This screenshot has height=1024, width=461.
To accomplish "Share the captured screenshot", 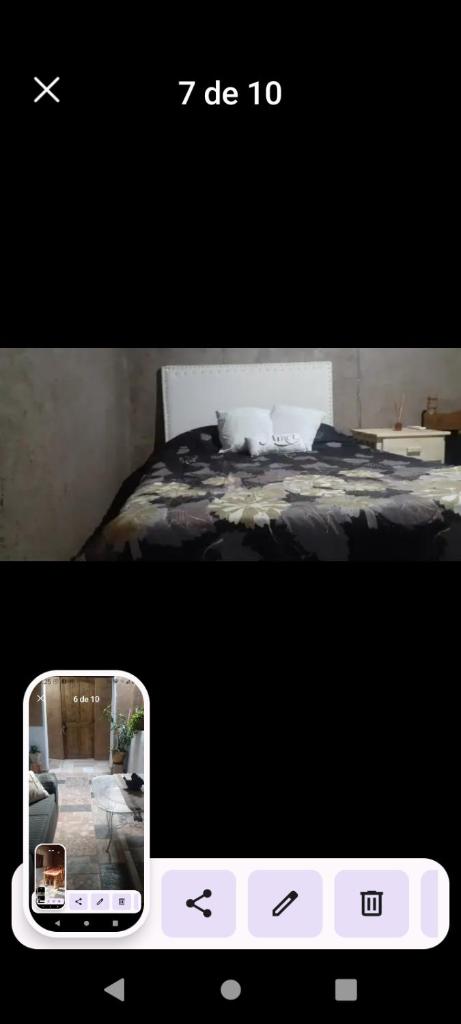I will click(199, 904).
